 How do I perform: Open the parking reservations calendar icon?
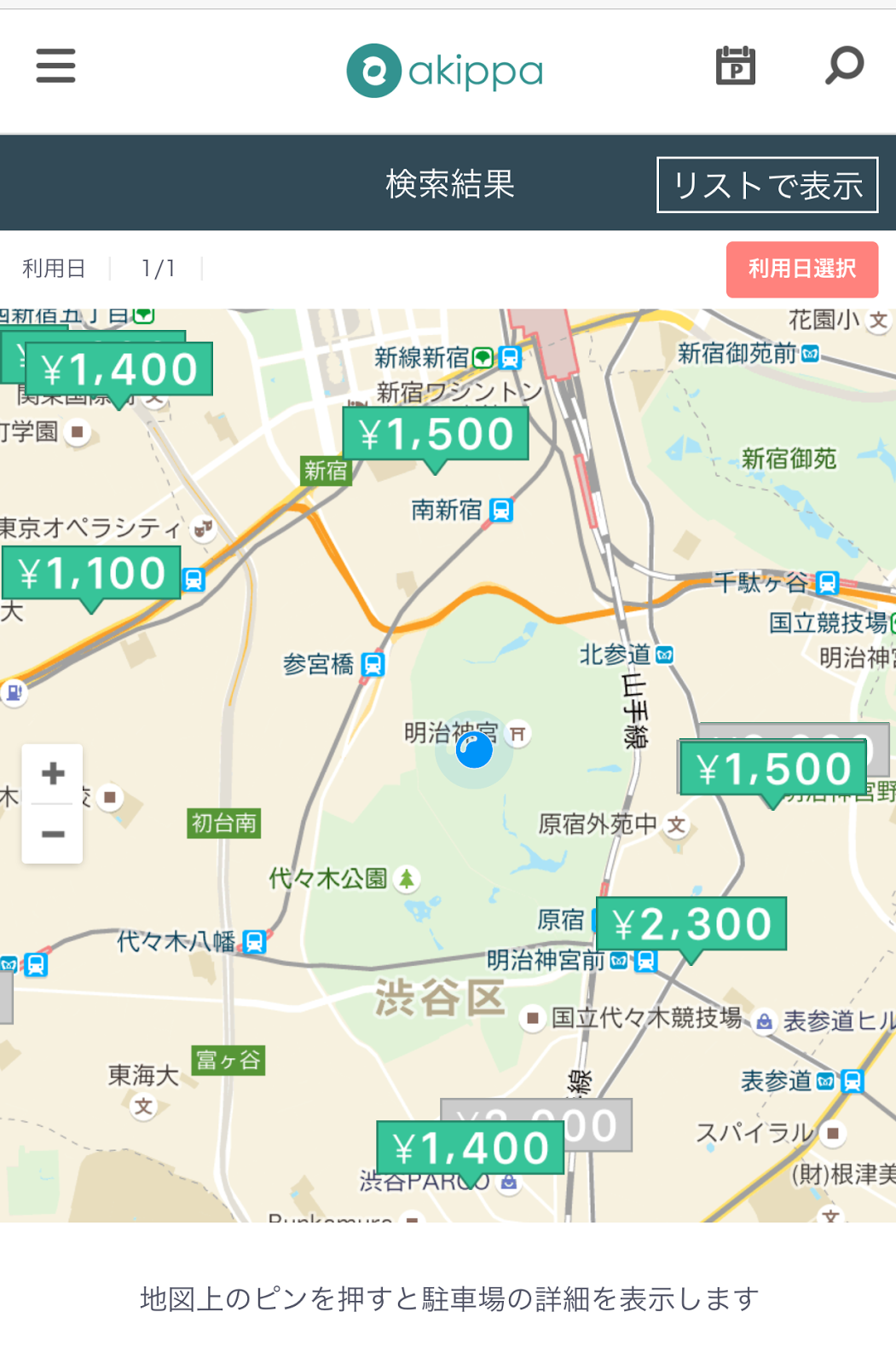point(735,66)
